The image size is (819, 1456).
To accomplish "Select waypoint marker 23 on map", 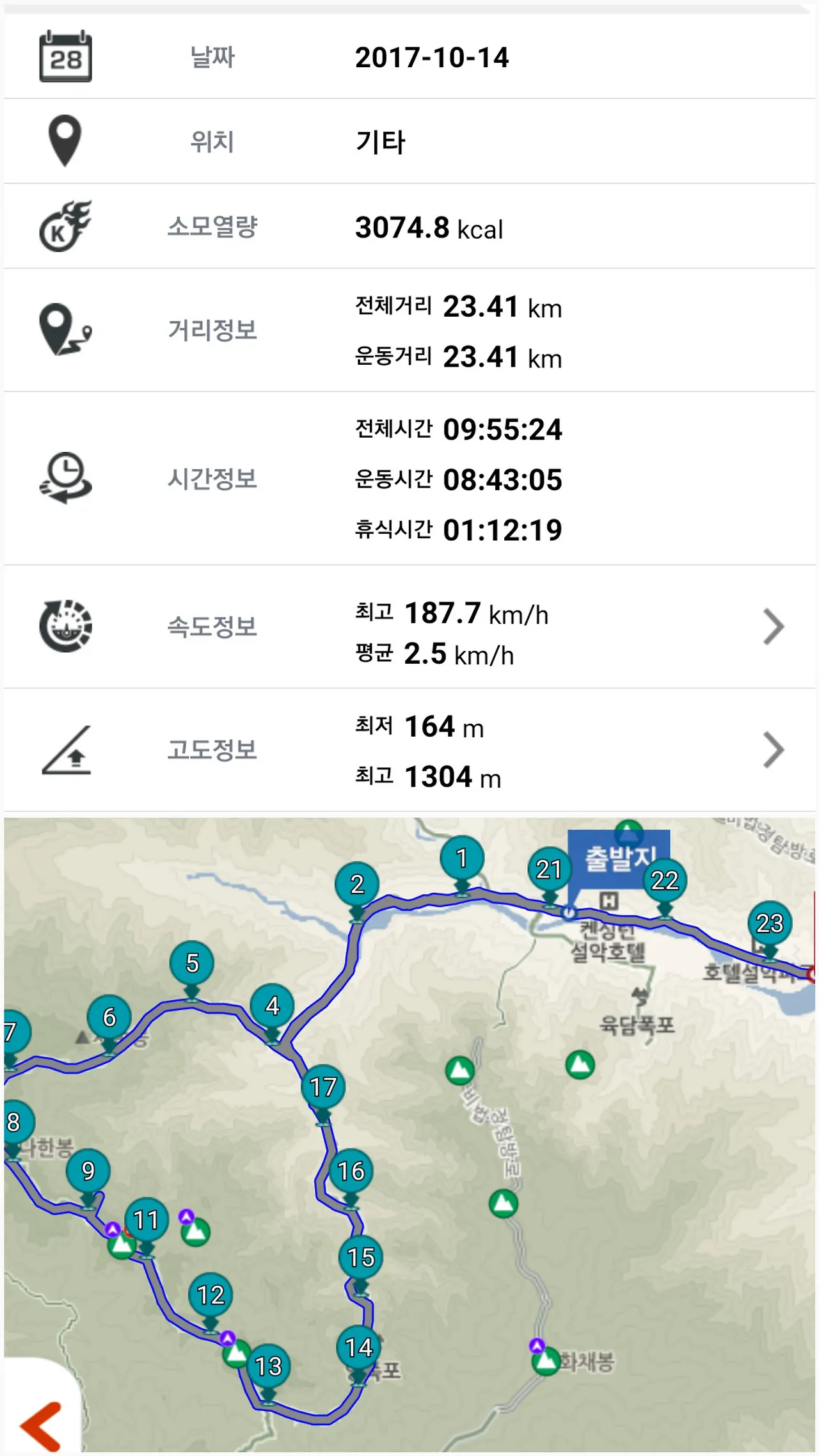I will pos(769,923).
